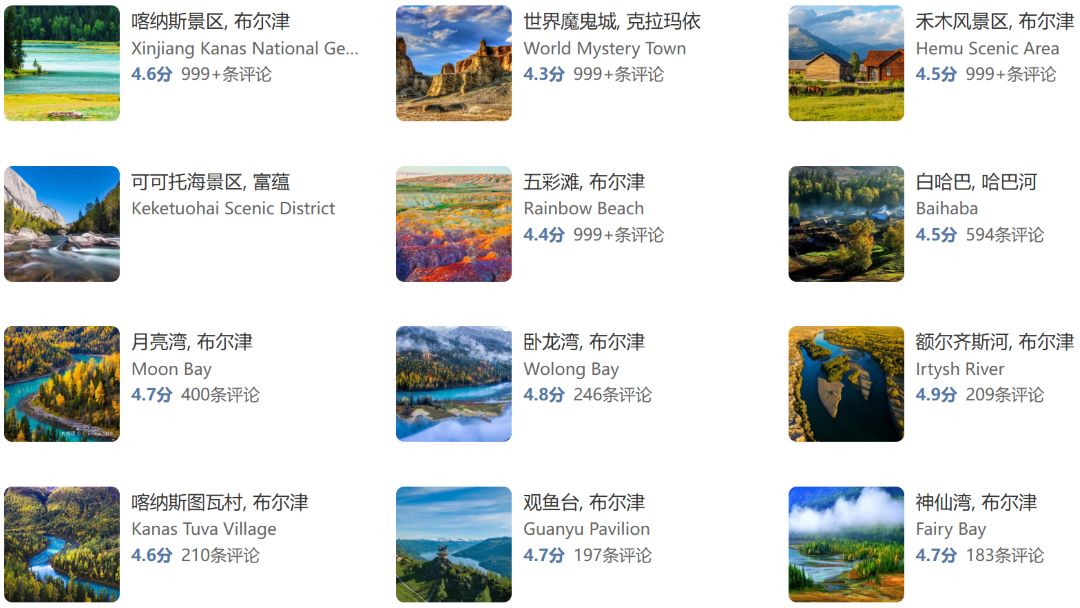1080x608 pixels.
Task: Select the Irtysh River attraction
Action: (994, 343)
